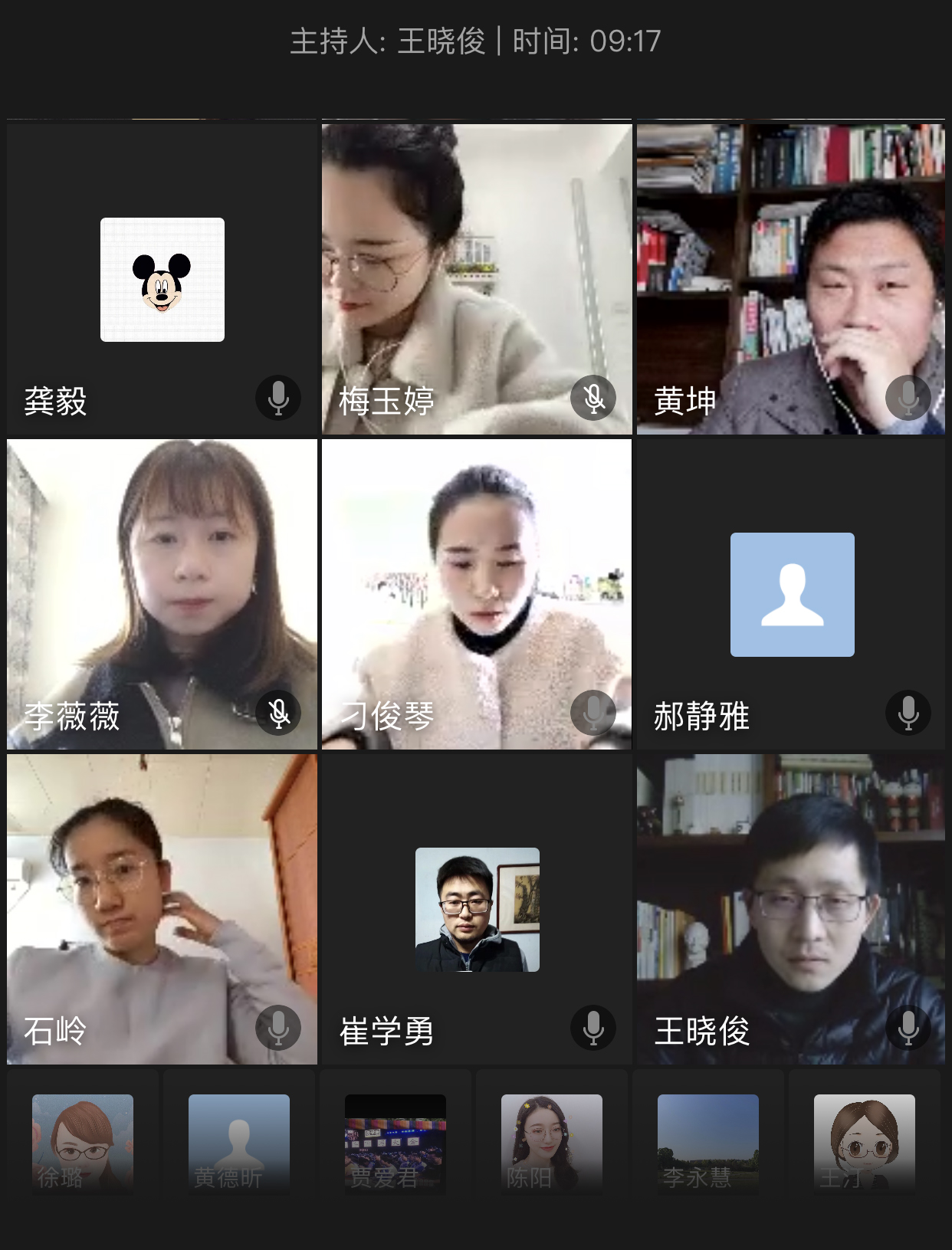Select 石岭's video tile

pos(162,909)
